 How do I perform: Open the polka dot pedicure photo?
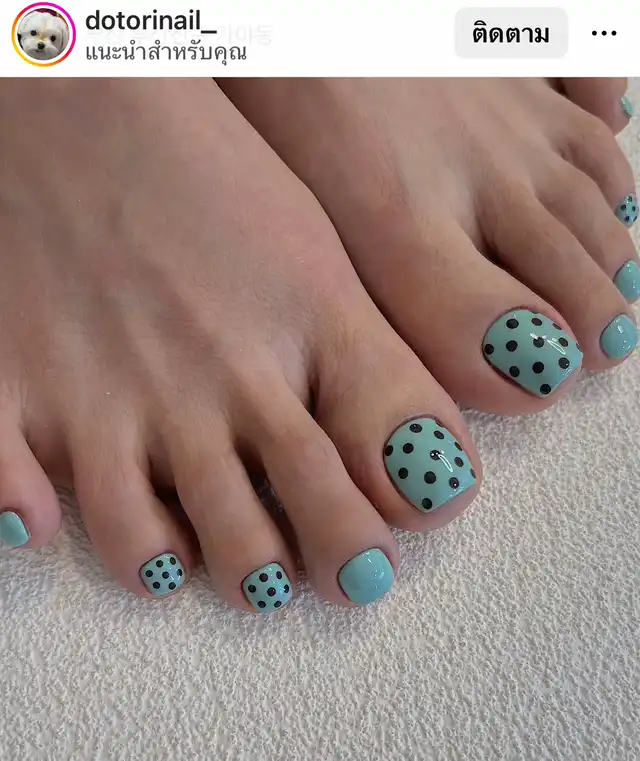click(x=320, y=420)
